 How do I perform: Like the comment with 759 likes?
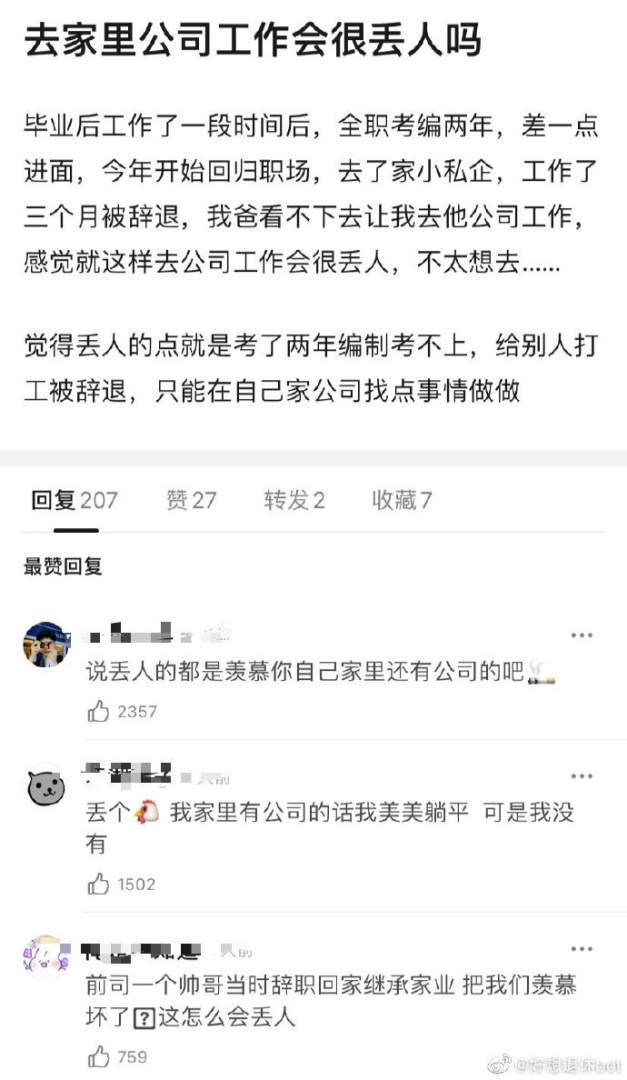(x=99, y=1056)
